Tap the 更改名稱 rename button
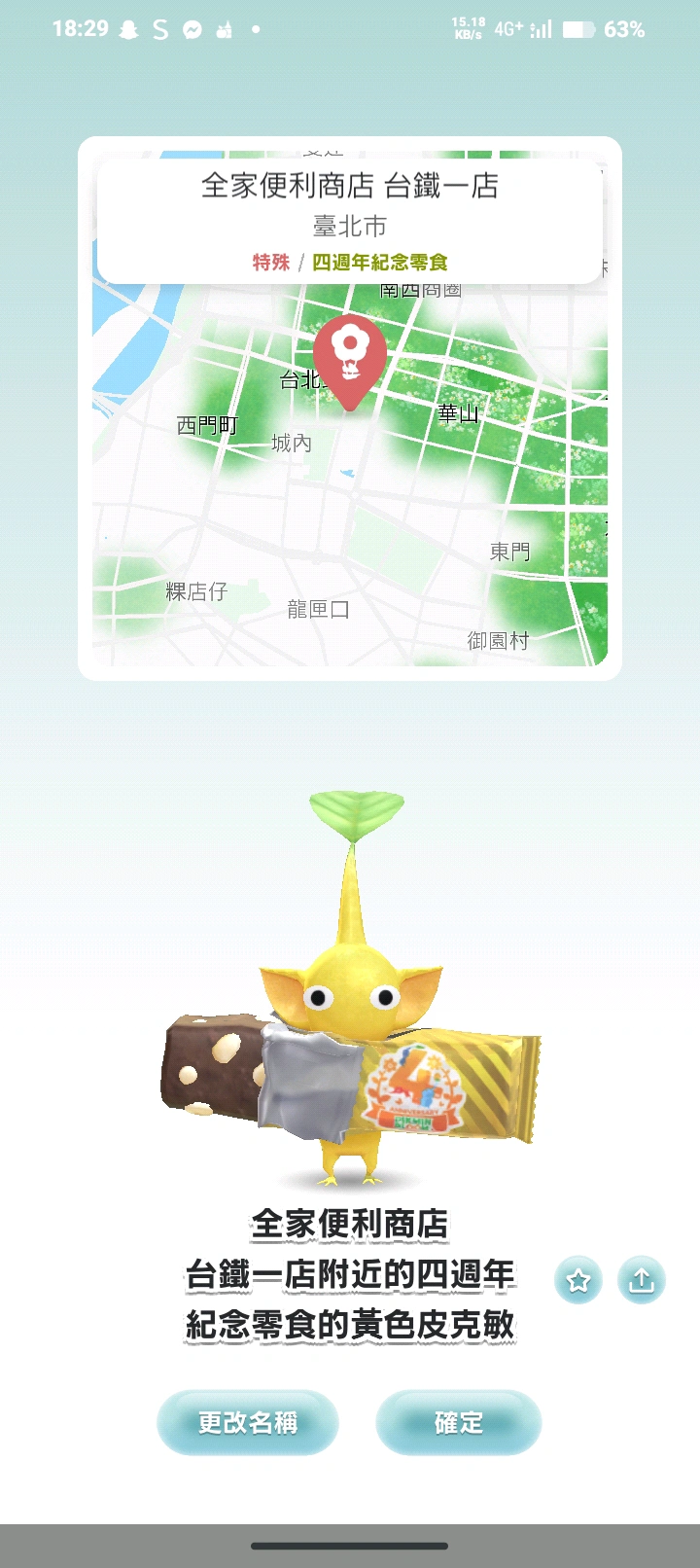 [248, 1422]
